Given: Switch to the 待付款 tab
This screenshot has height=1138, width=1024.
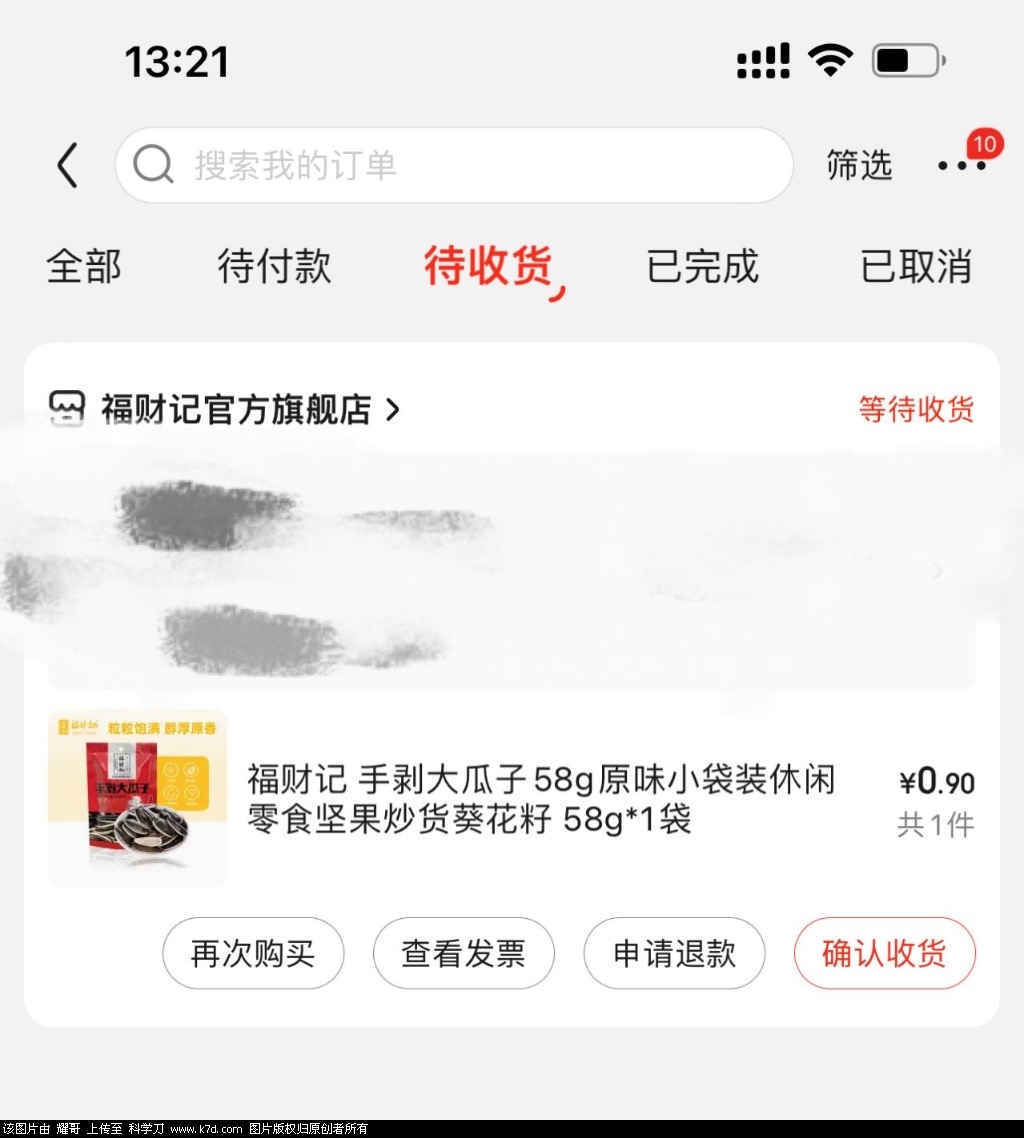Looking at the screenshot, I should 274,267.
